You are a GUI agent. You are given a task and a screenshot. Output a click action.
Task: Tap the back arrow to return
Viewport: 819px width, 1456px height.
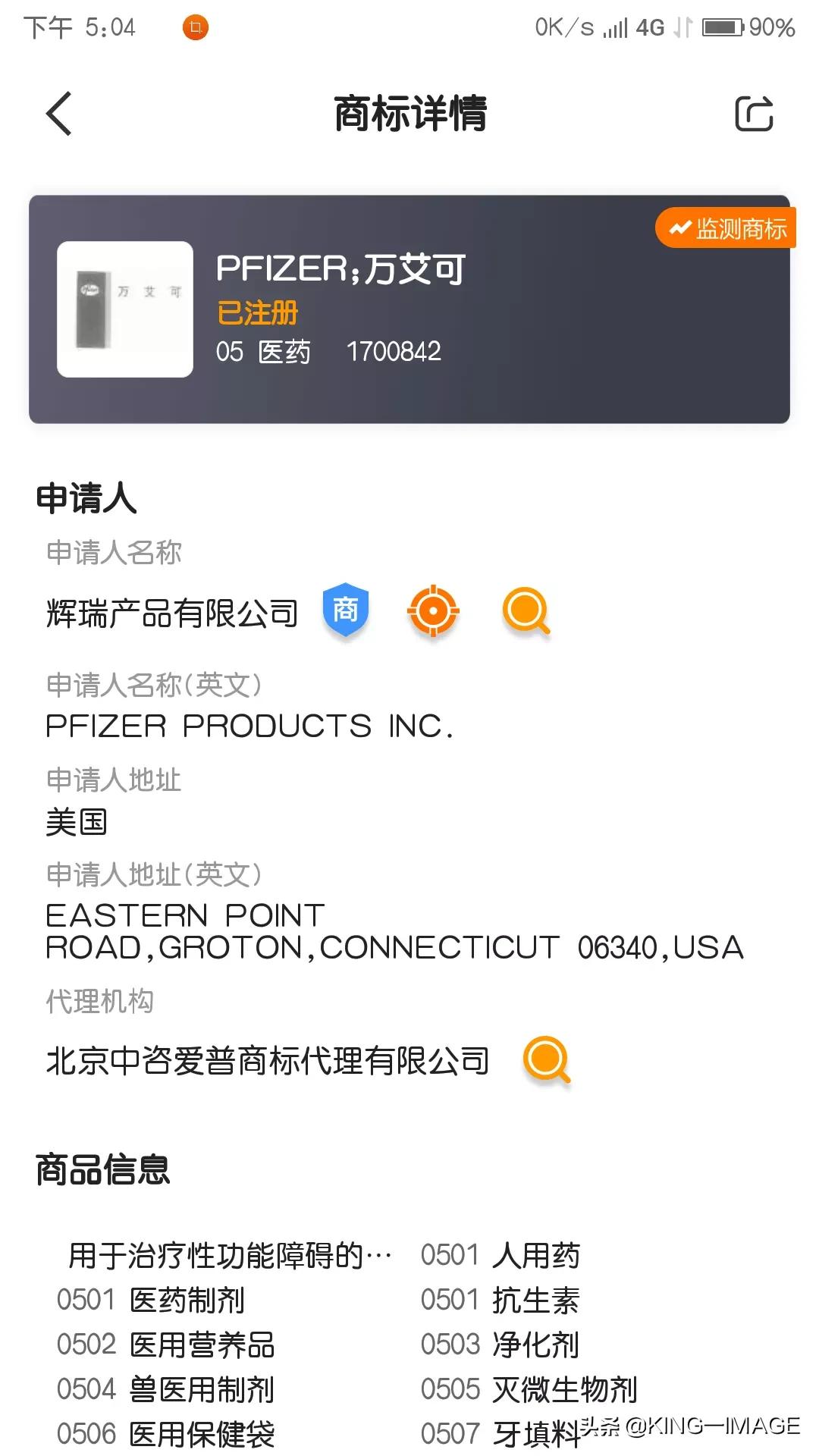pyautogui.click(x=59, y=115)
